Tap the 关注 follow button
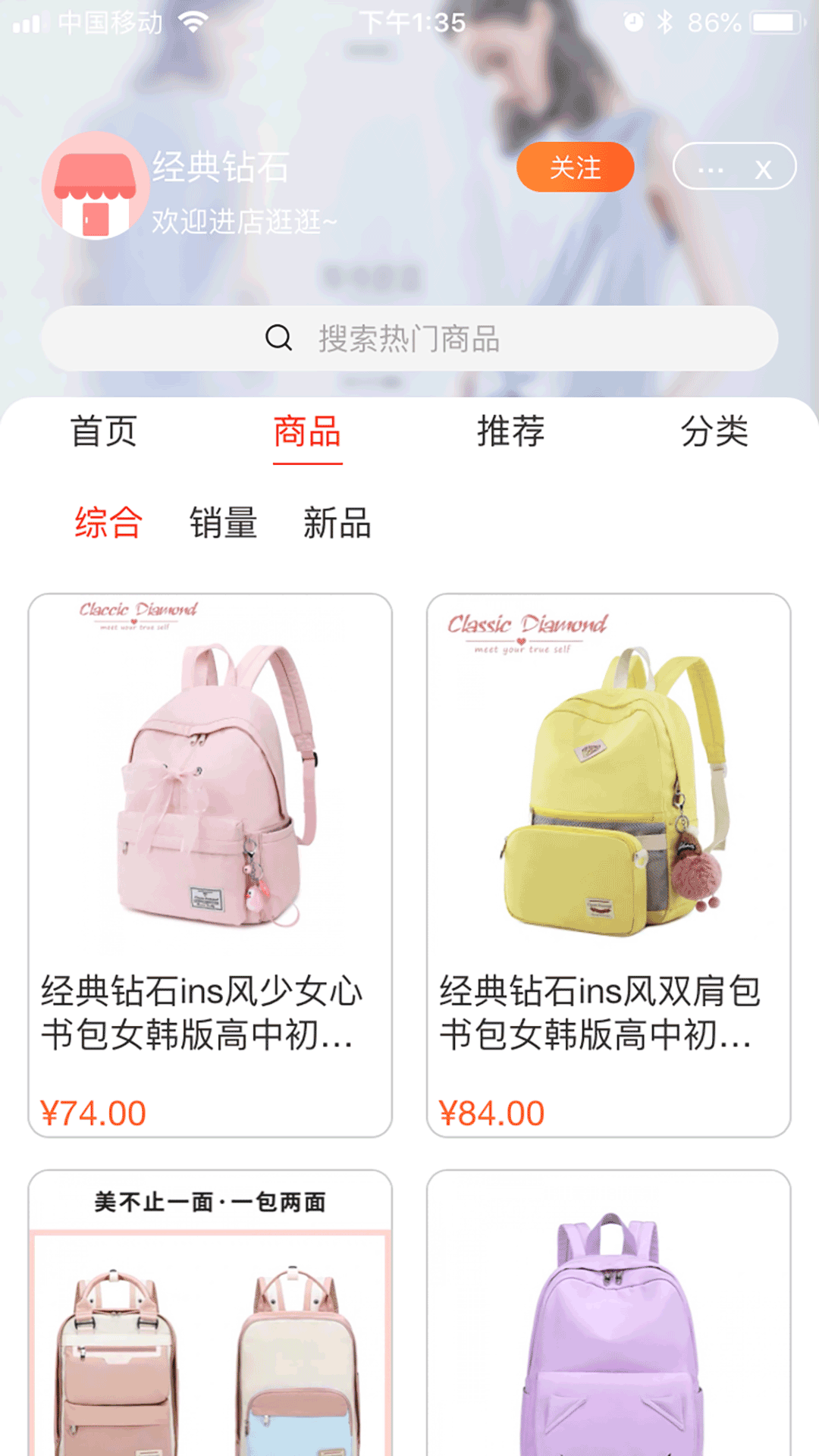819x1456 pixels. coord(576,168)
